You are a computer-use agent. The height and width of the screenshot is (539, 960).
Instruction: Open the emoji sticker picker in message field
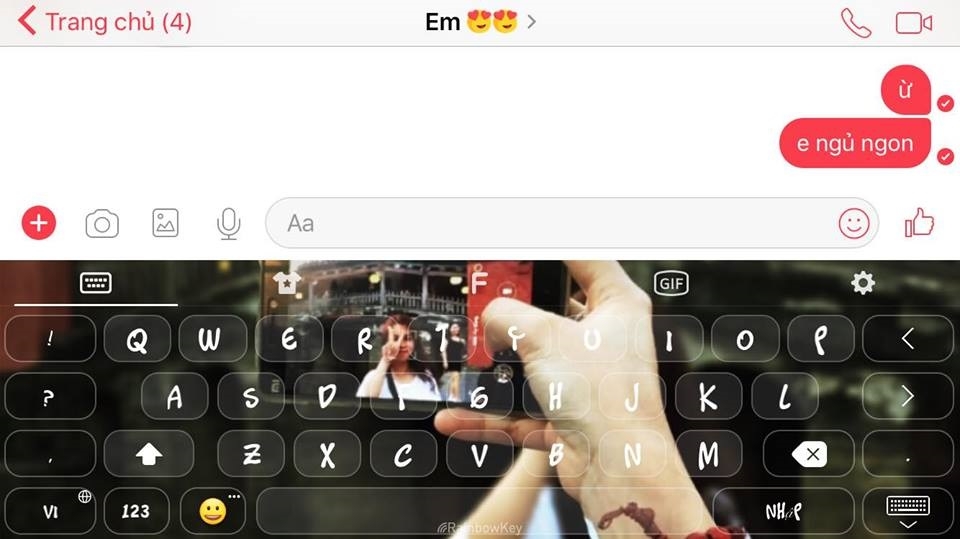point(853,223)
